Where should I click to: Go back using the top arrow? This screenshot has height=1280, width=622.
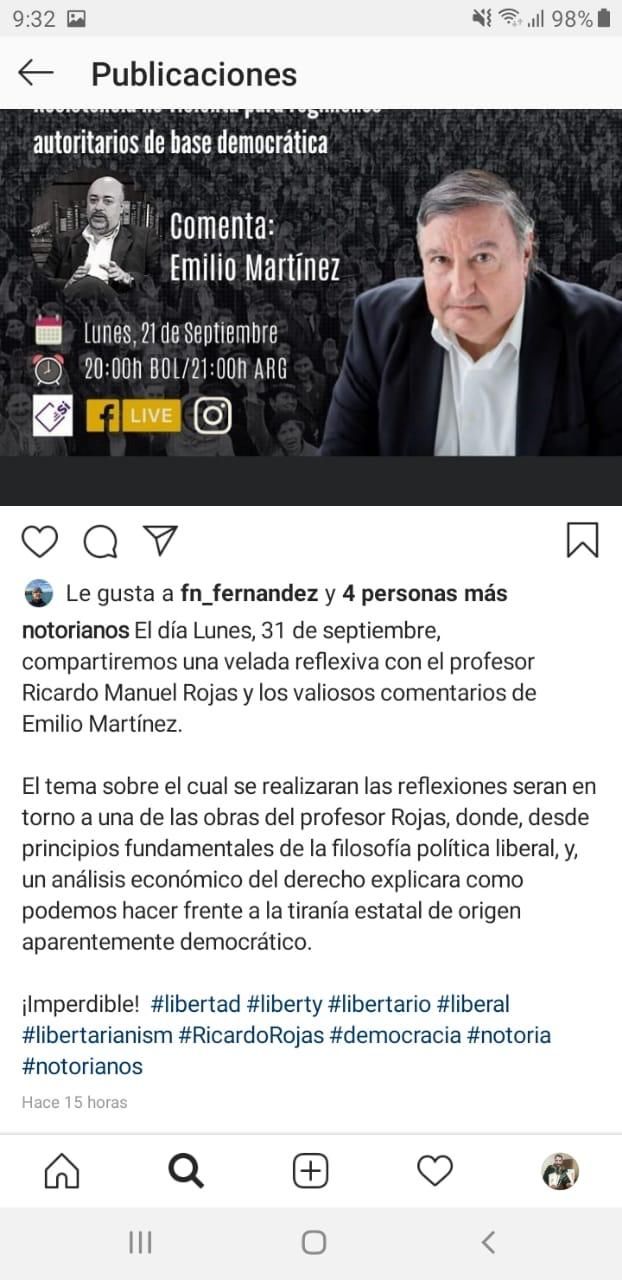36,73
